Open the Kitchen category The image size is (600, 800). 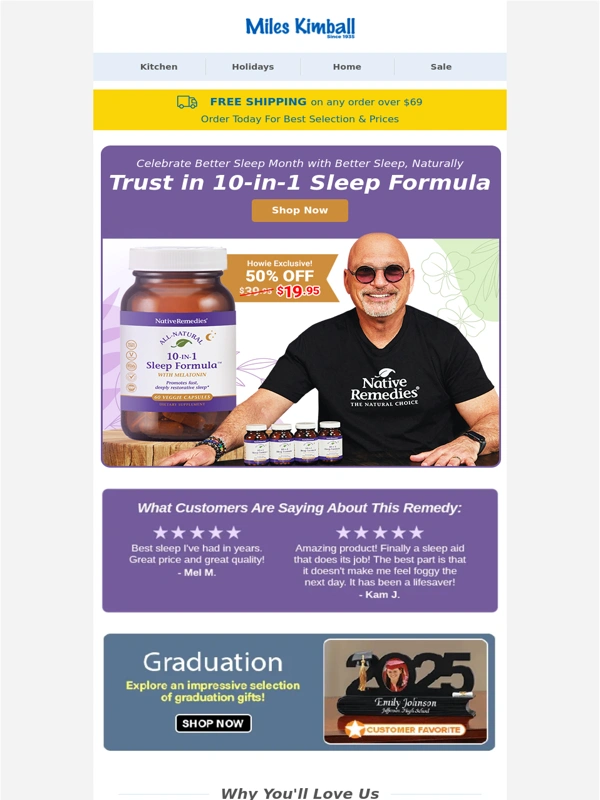click(158, 67)
